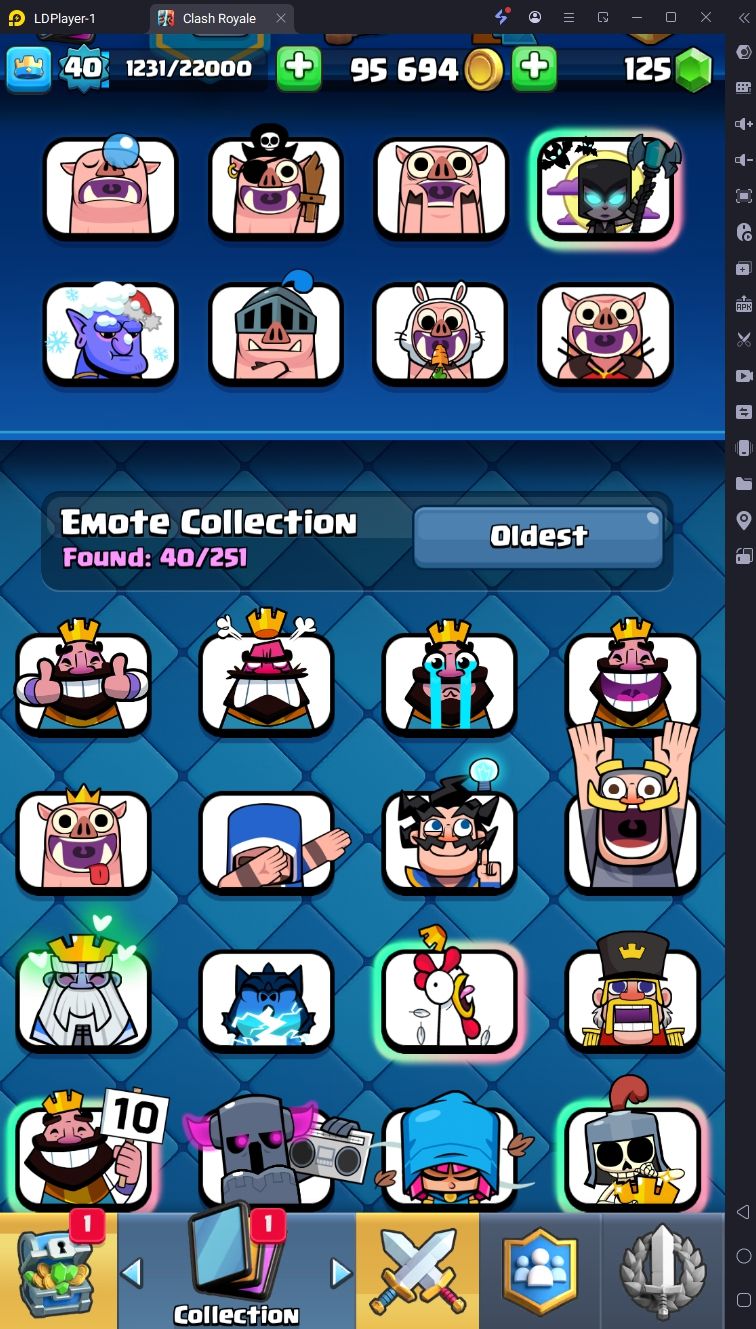The width and height of the screenshot is (756, 1329).
Task: Pick the bunny-eared hog emote with carrot
Action: (x=440, y=334)
